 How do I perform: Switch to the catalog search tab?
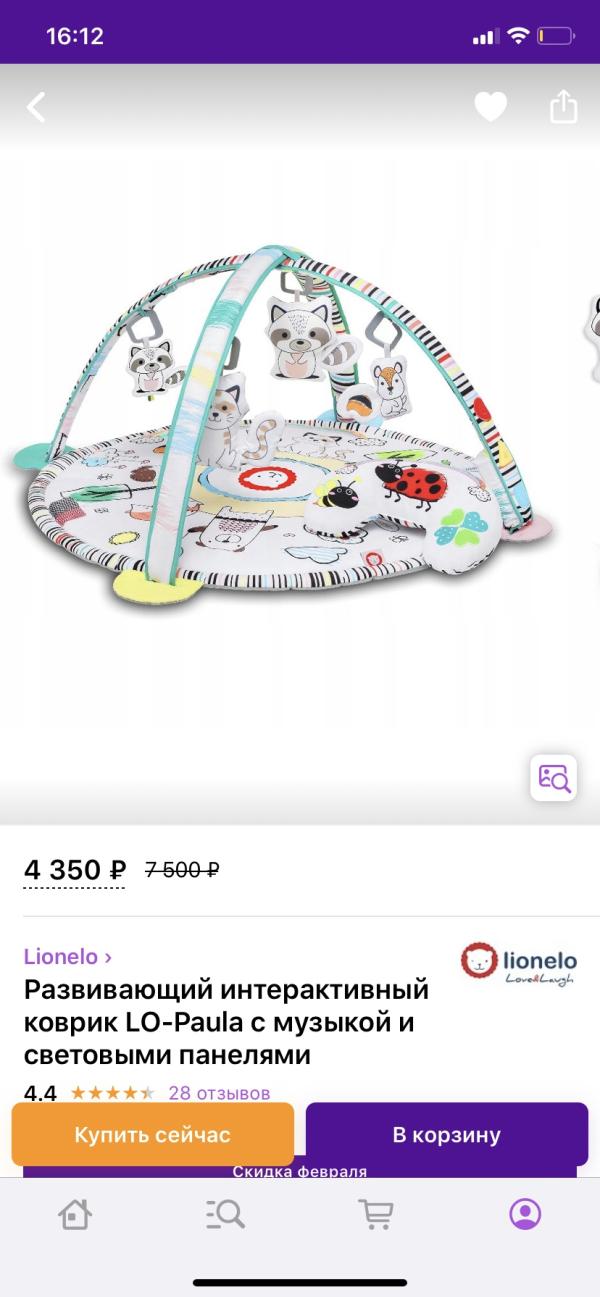coord(225,1214)
